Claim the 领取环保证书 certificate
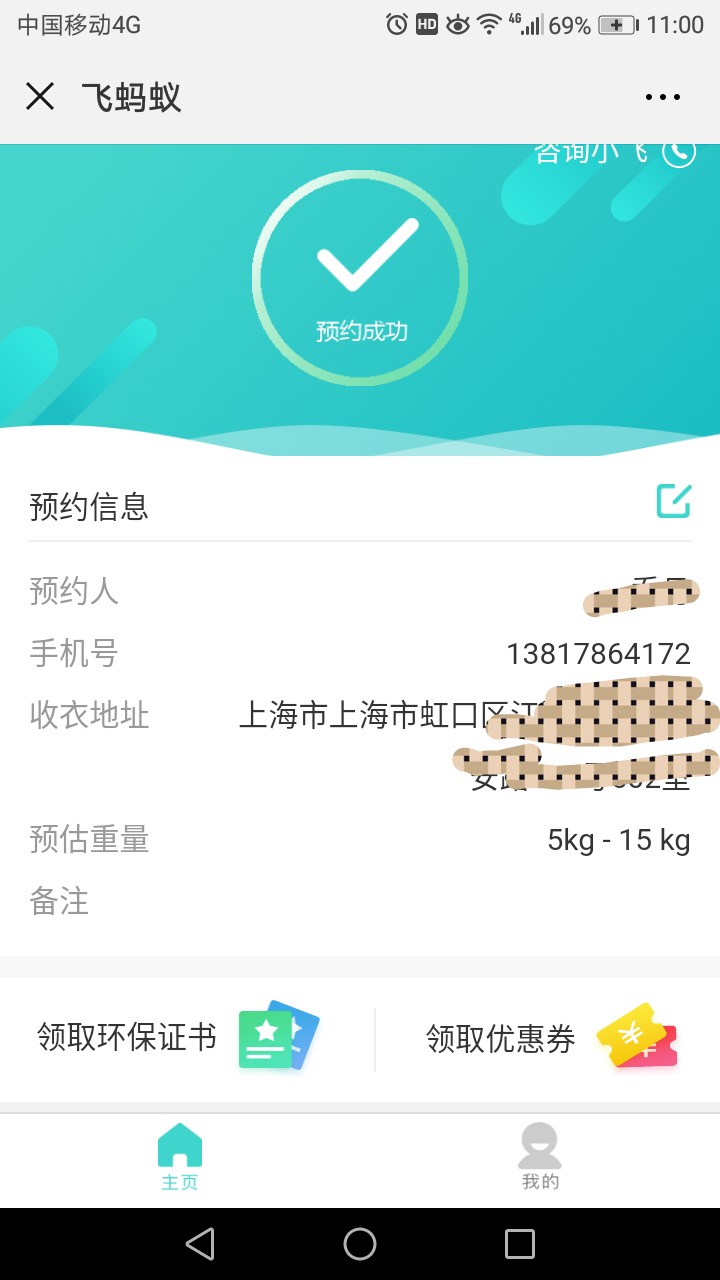Screen dimensions: 720x1280 pyautogui.click(x=178, y=1037)
